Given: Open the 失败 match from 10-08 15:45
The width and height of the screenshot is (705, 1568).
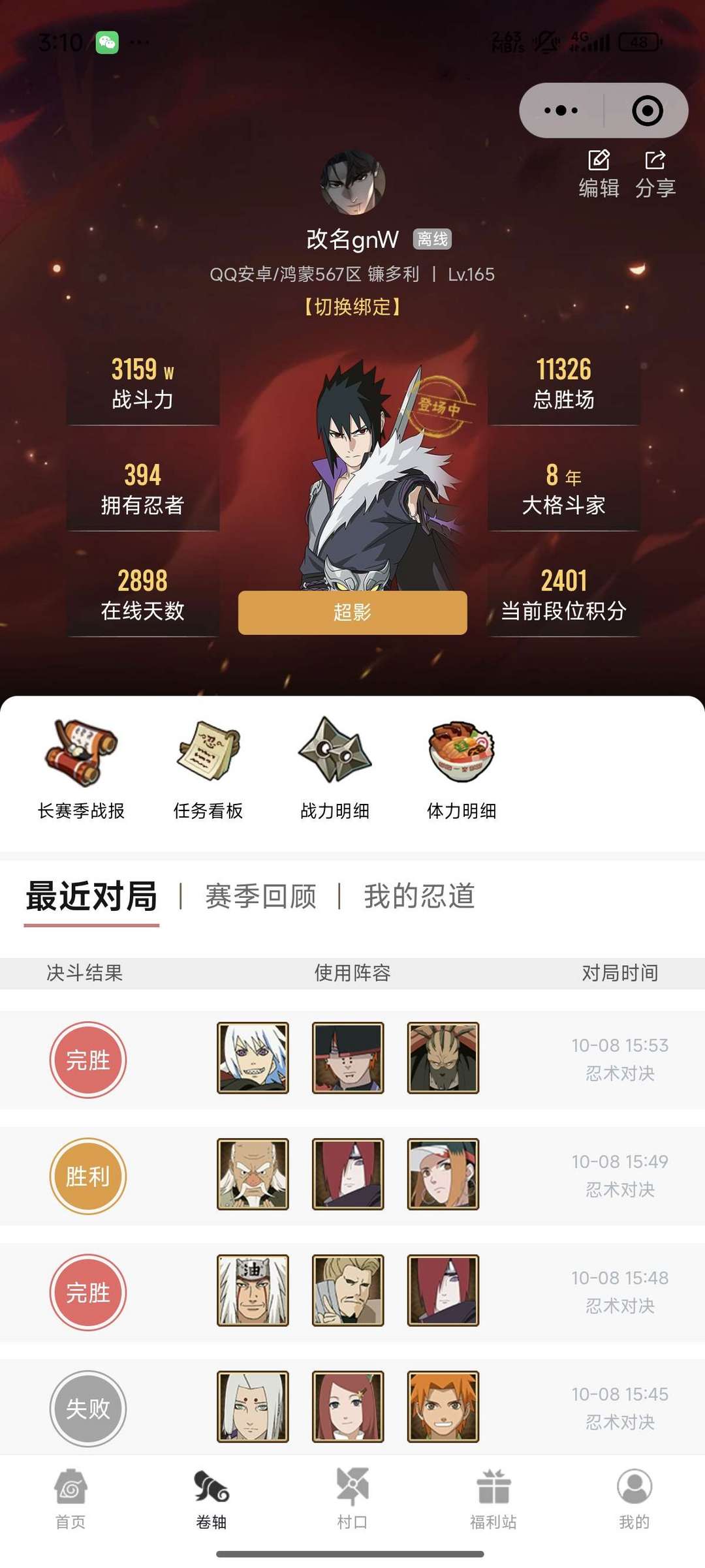Looking at the screenshot, I should pos(88,1408).
